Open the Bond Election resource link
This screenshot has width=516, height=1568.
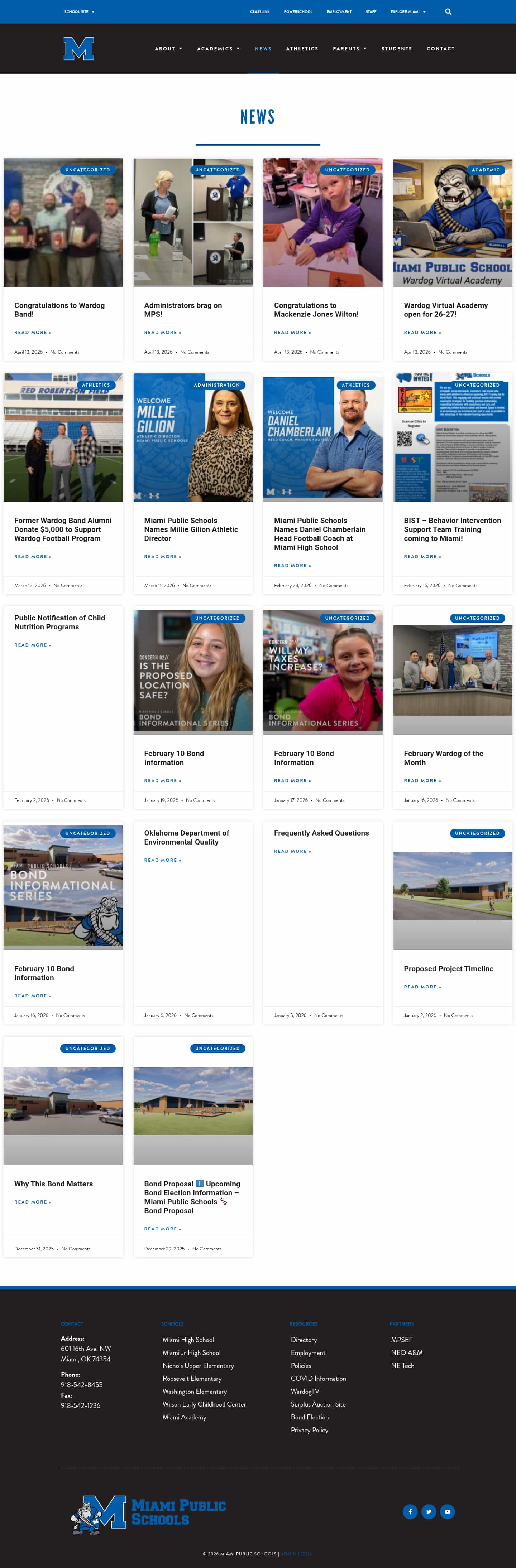click(310, 1417)
